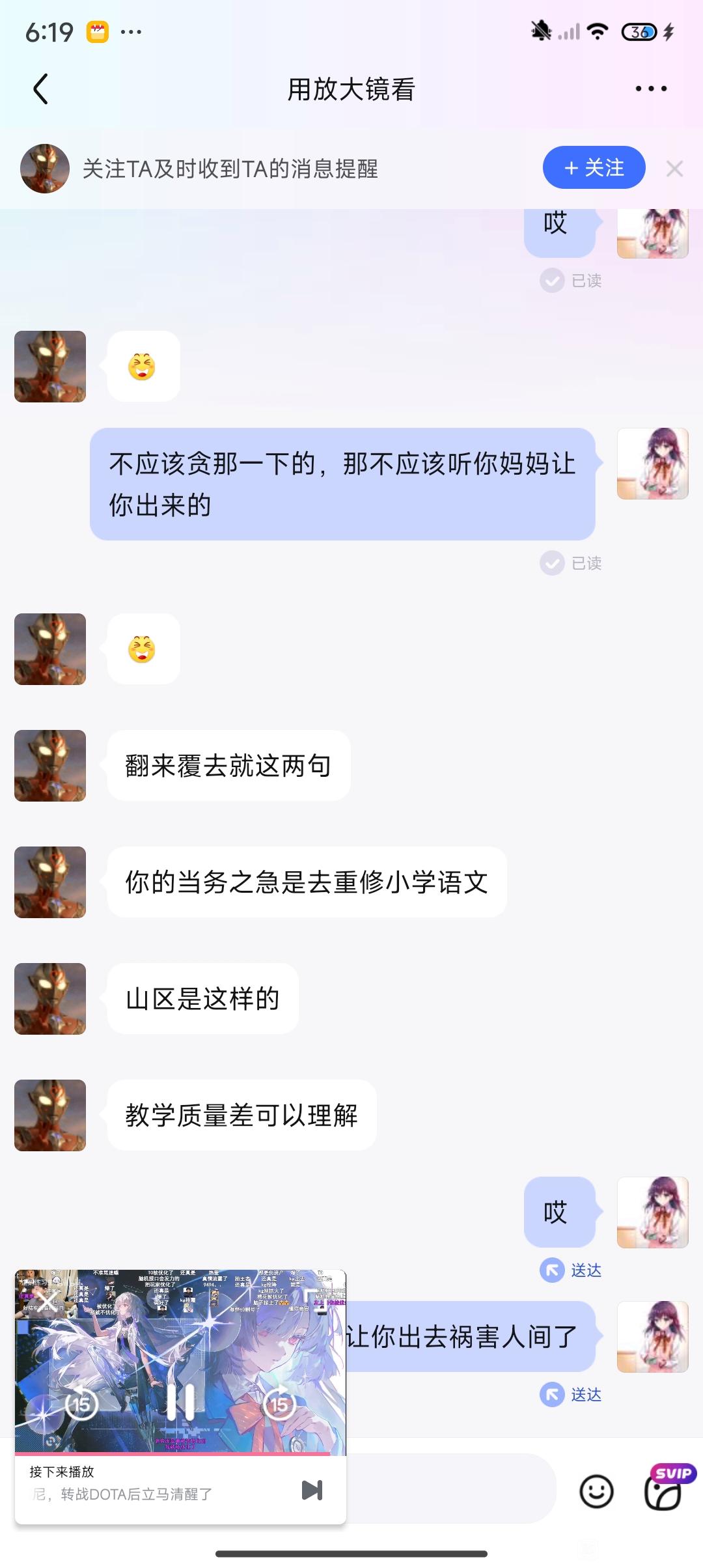Follow this user with the 关注 button
The height and width of the screenshot is (1568, 703).
[594, 168]
